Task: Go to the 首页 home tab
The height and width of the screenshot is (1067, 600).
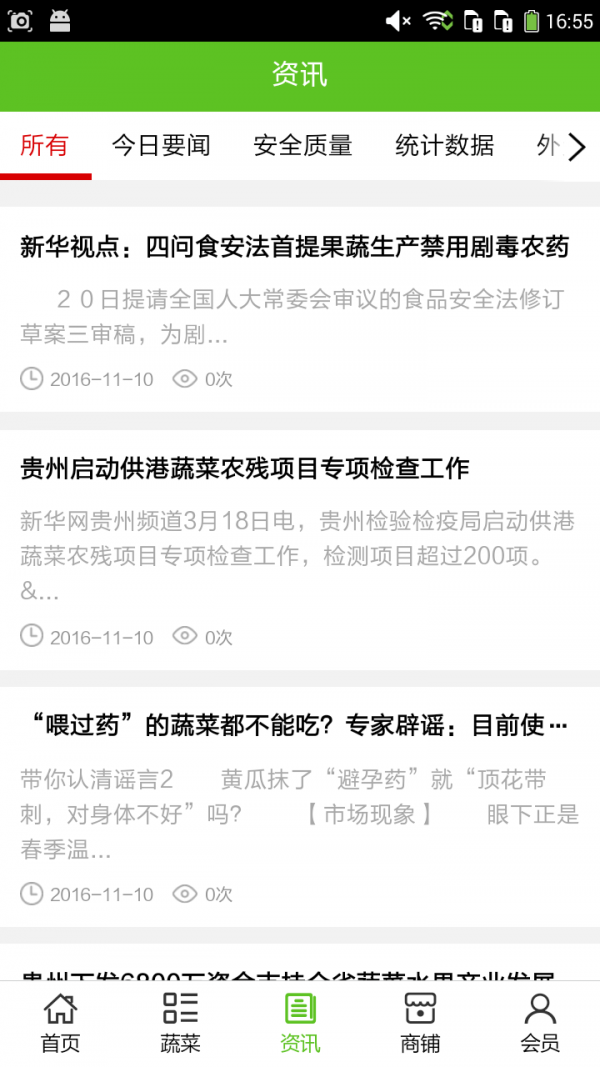Action: tap(60, 1023)
